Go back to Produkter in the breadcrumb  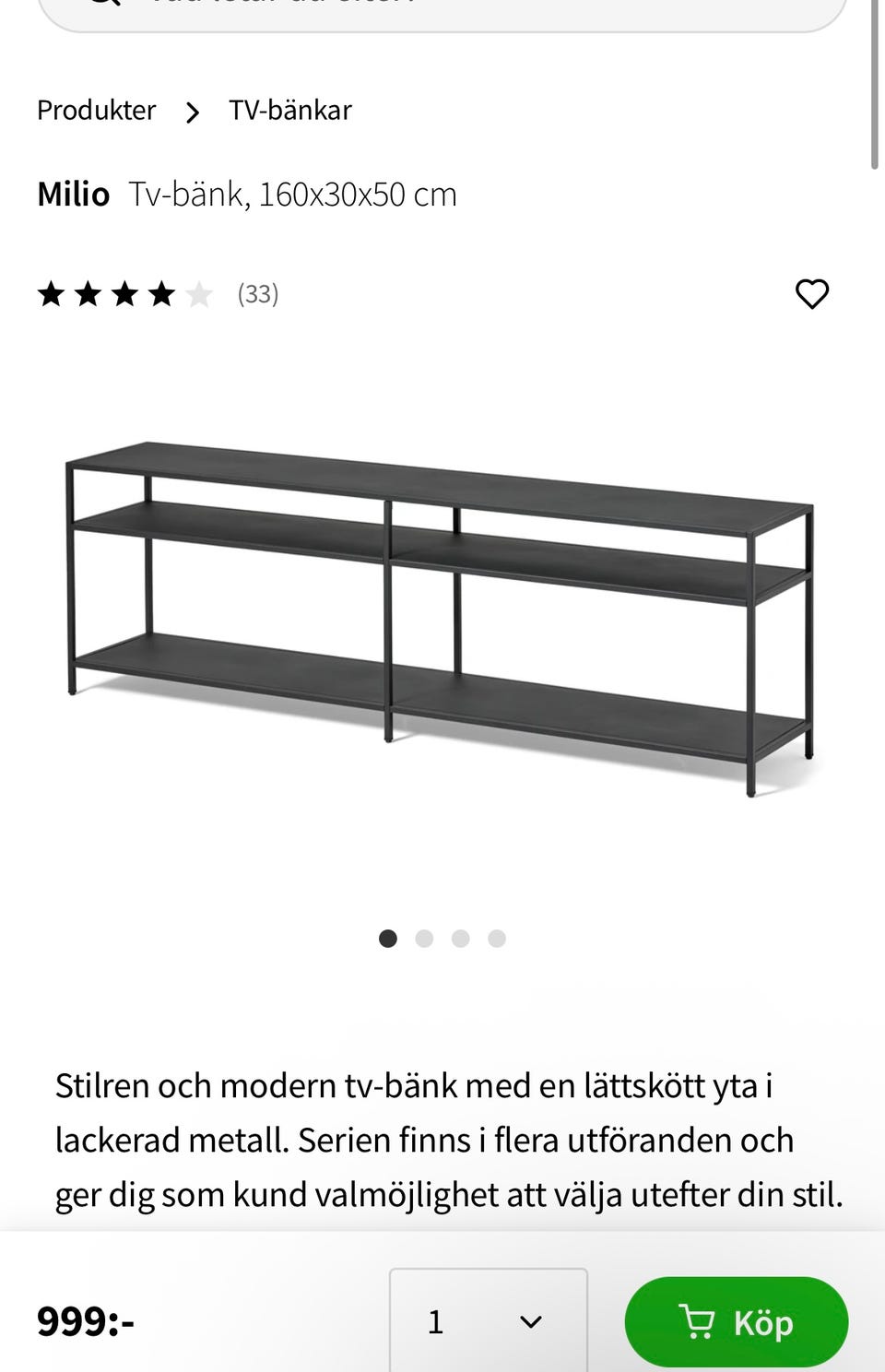(x=95, y=111)
